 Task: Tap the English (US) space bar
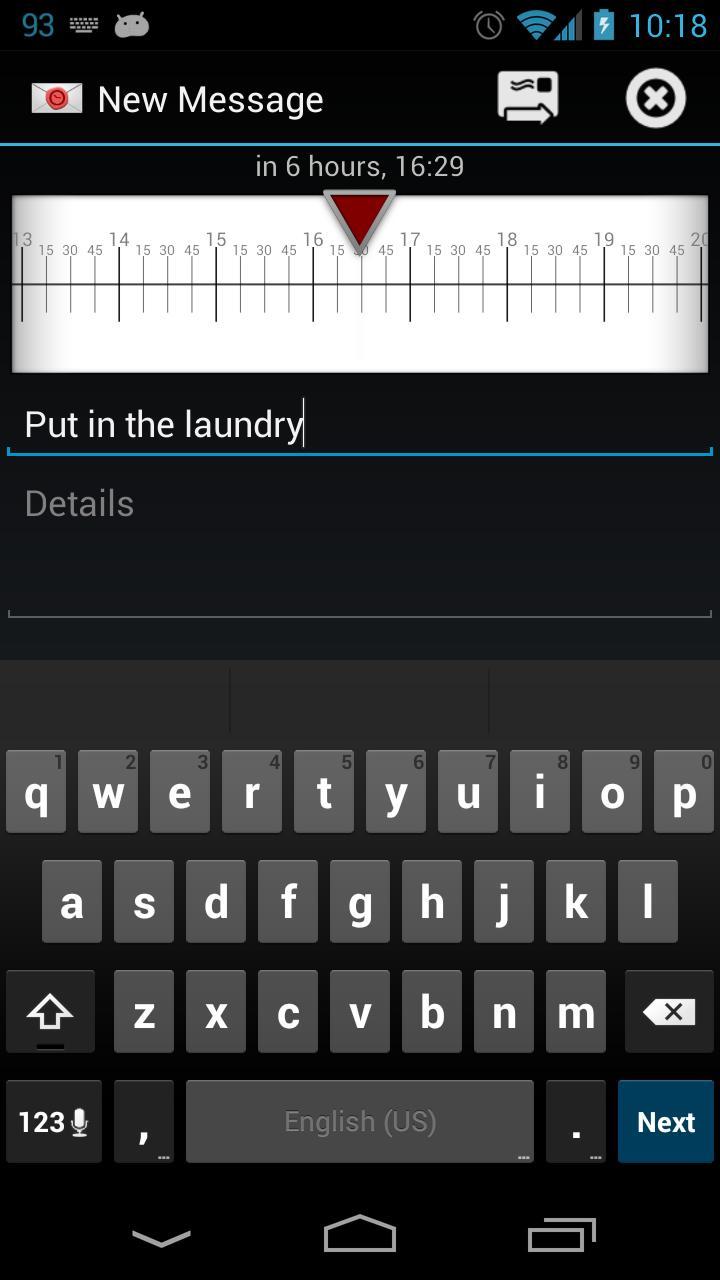pyautogui.click(x=360, y=1122)
